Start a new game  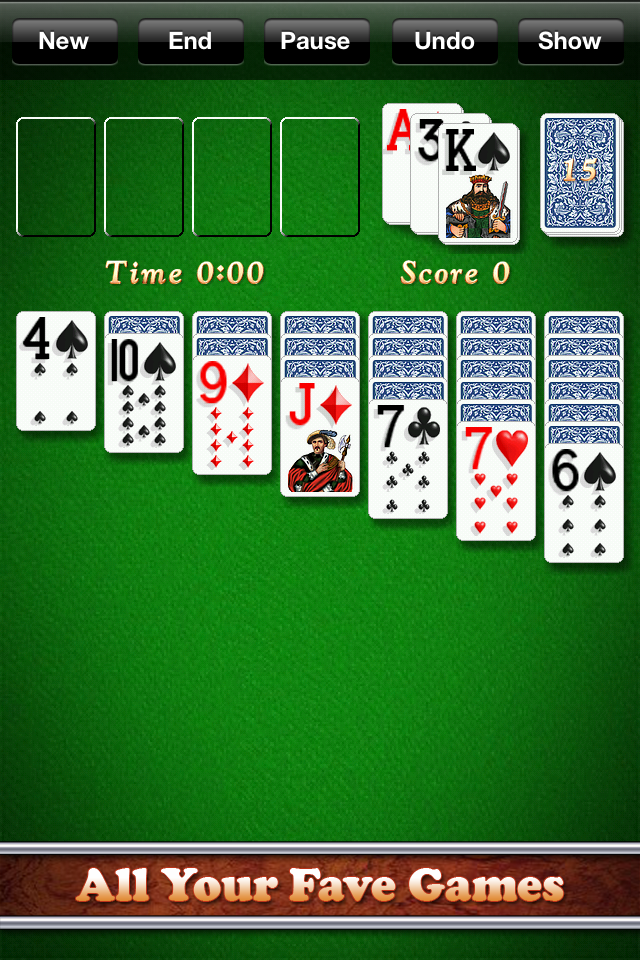click(64, 42)
